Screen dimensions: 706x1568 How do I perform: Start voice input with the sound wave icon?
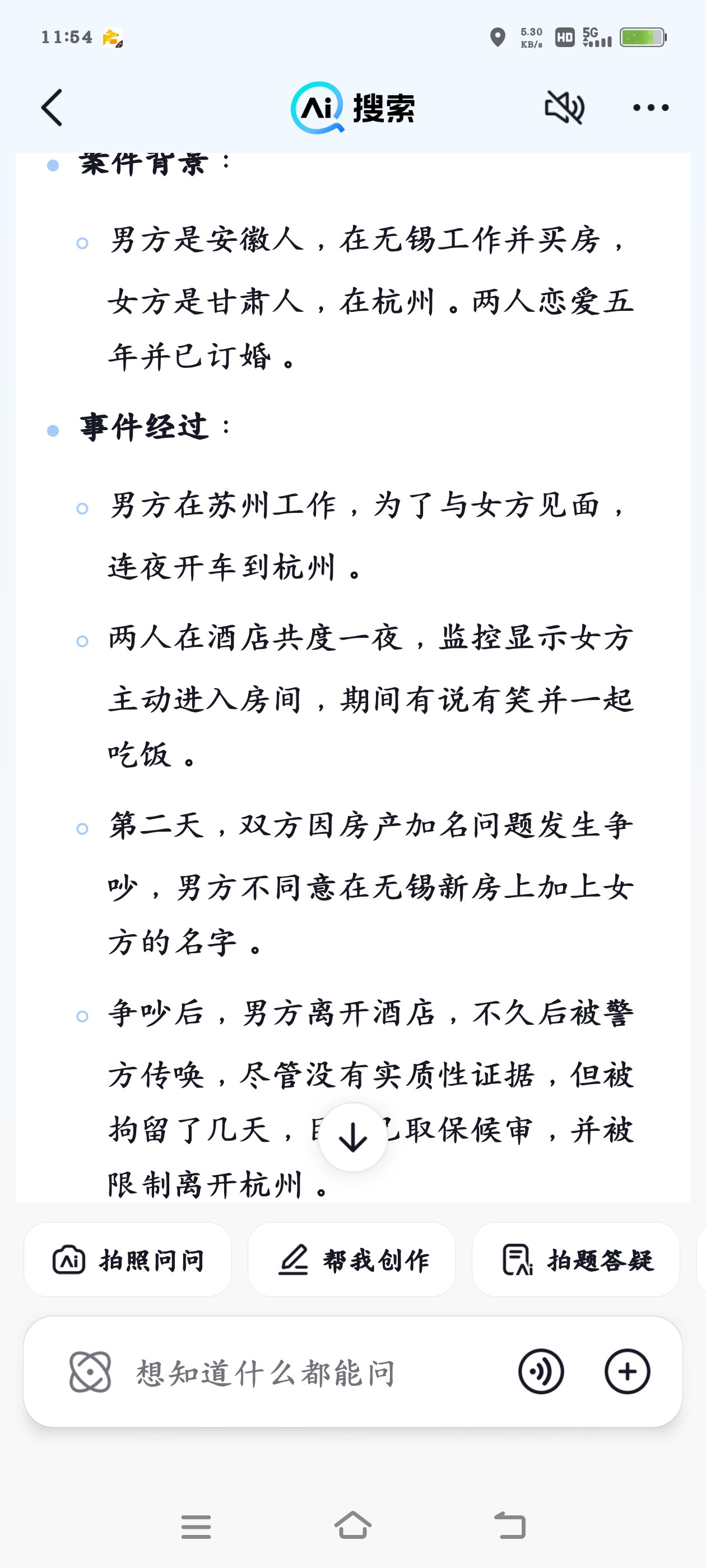pos(541,1371)
